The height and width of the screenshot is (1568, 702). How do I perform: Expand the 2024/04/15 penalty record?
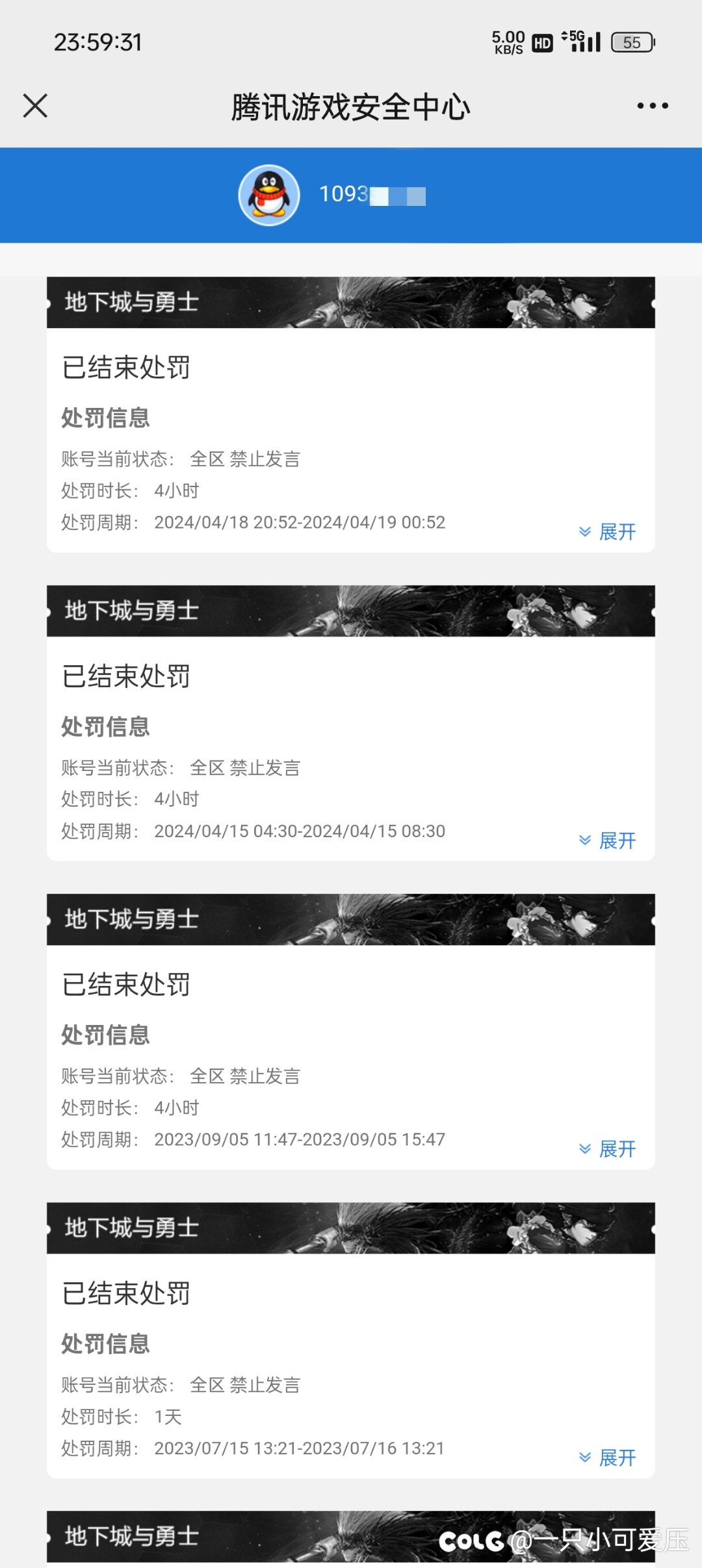[x=607, y=841]
